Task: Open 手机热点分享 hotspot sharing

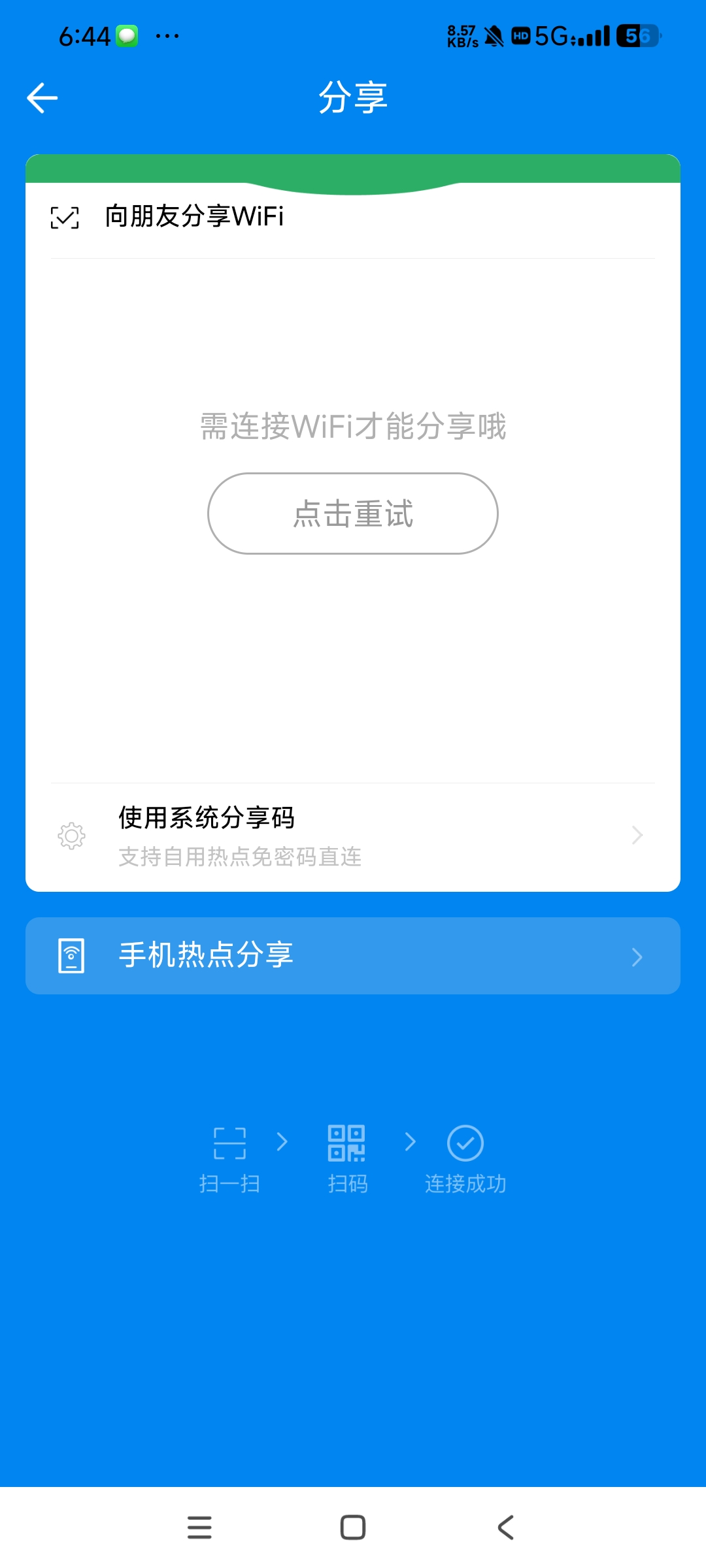Action: (353, 956)
